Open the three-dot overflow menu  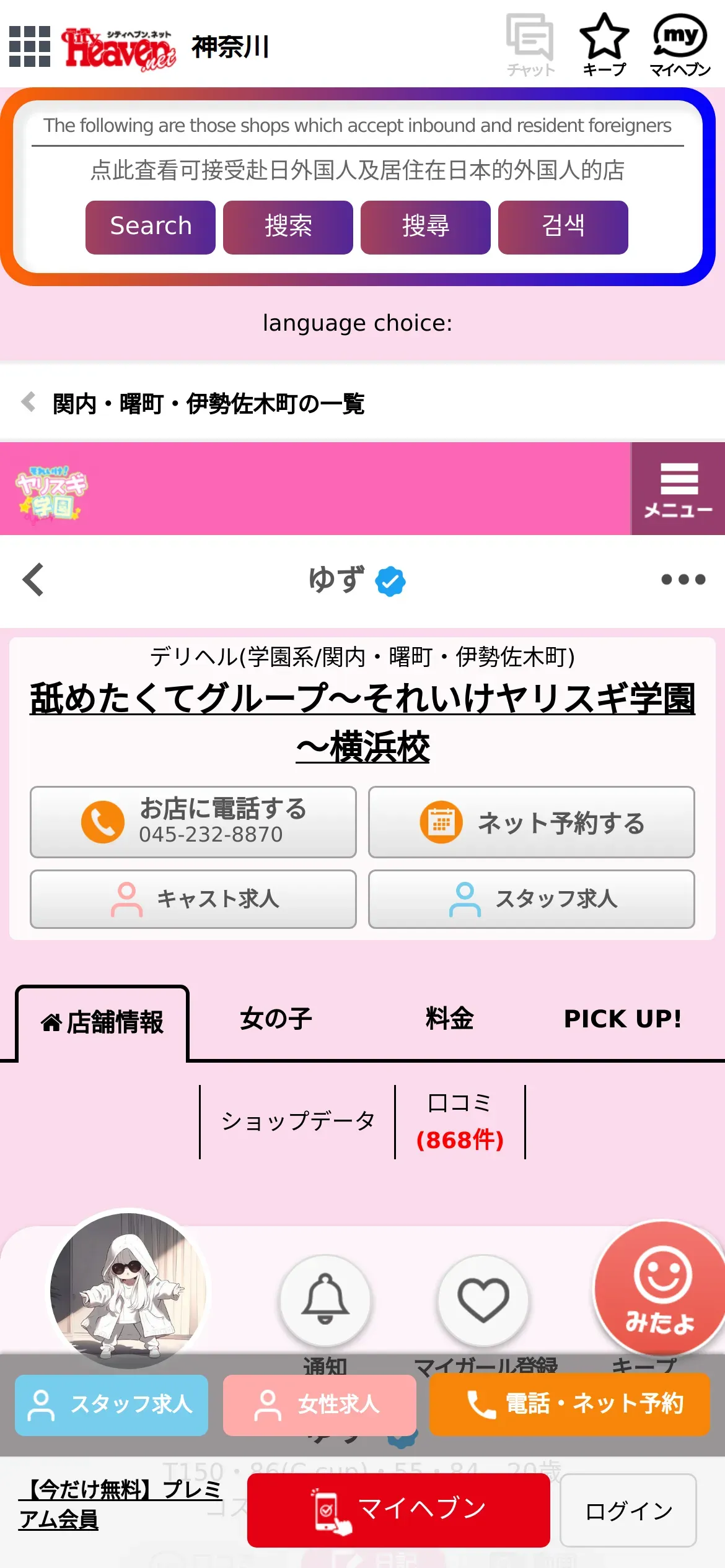pos(683,580)
